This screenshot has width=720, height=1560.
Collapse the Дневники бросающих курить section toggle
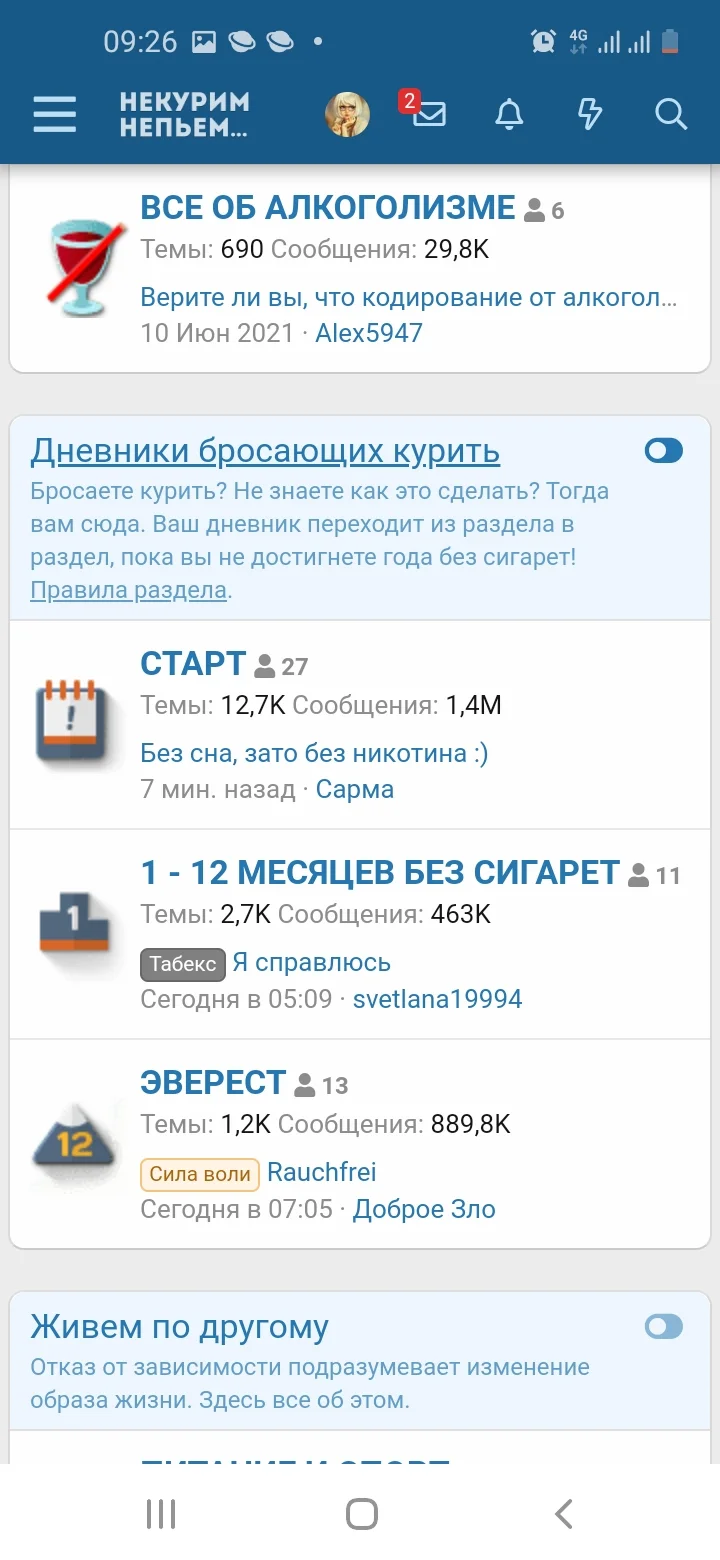tap(663, 451)
